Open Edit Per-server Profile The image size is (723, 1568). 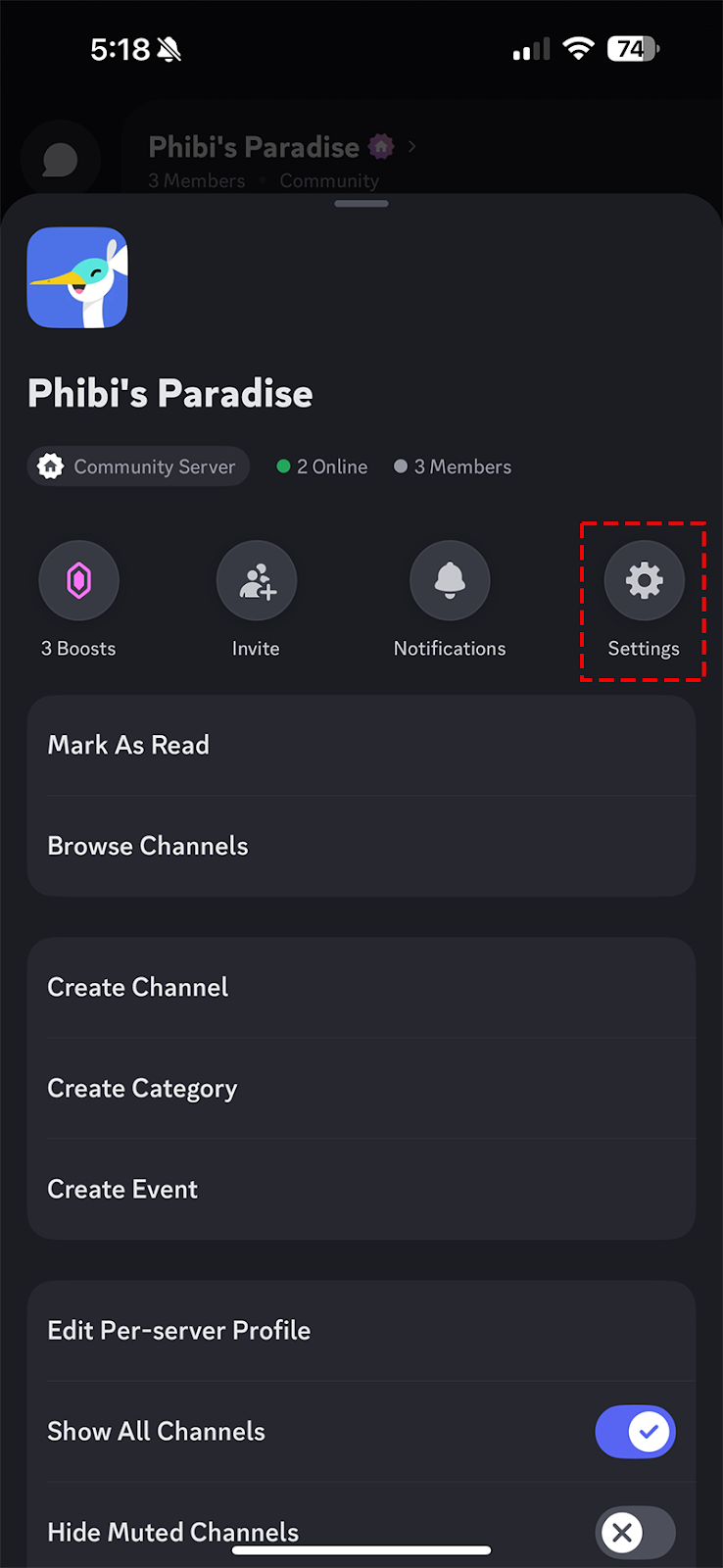click(361, 1331)
